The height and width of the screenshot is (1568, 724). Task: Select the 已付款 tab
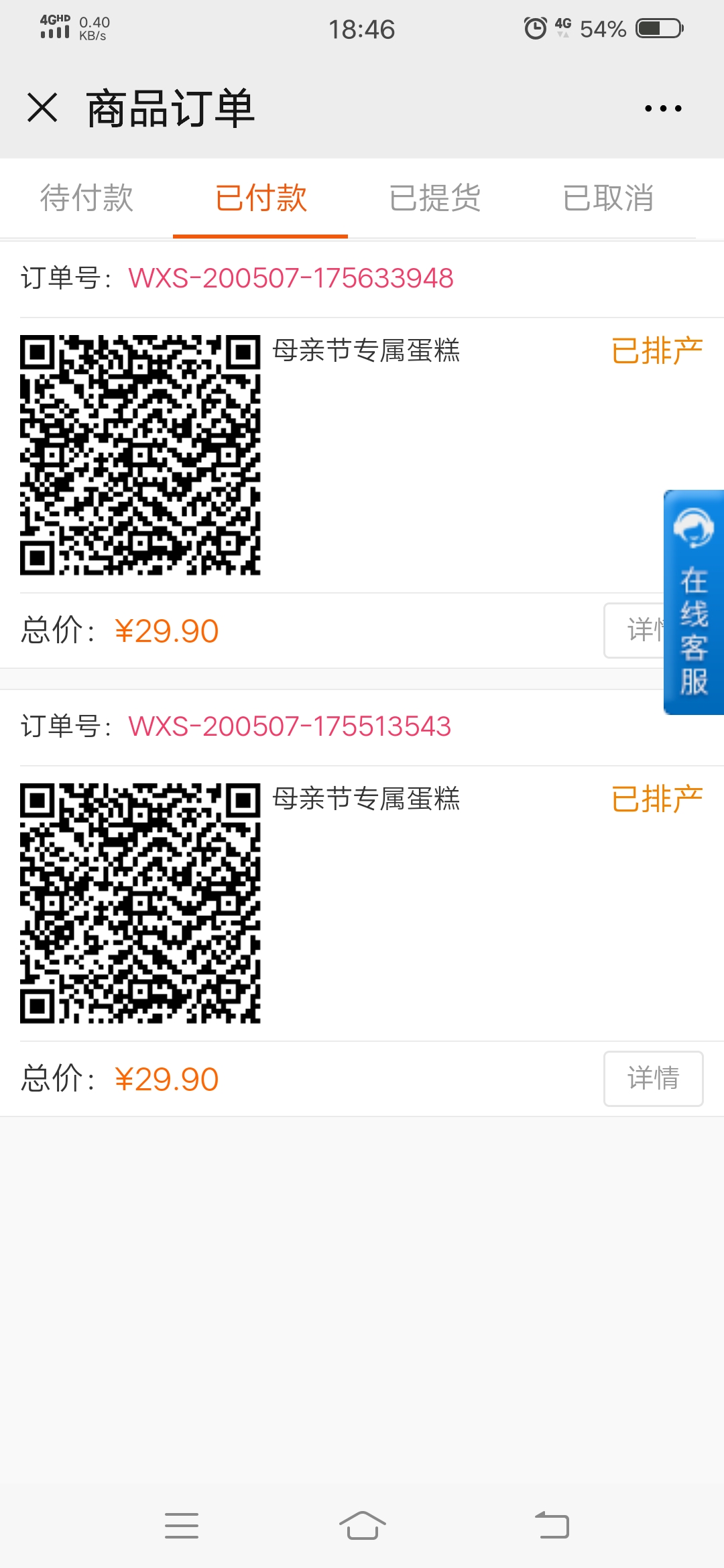[x=261, y=198]
